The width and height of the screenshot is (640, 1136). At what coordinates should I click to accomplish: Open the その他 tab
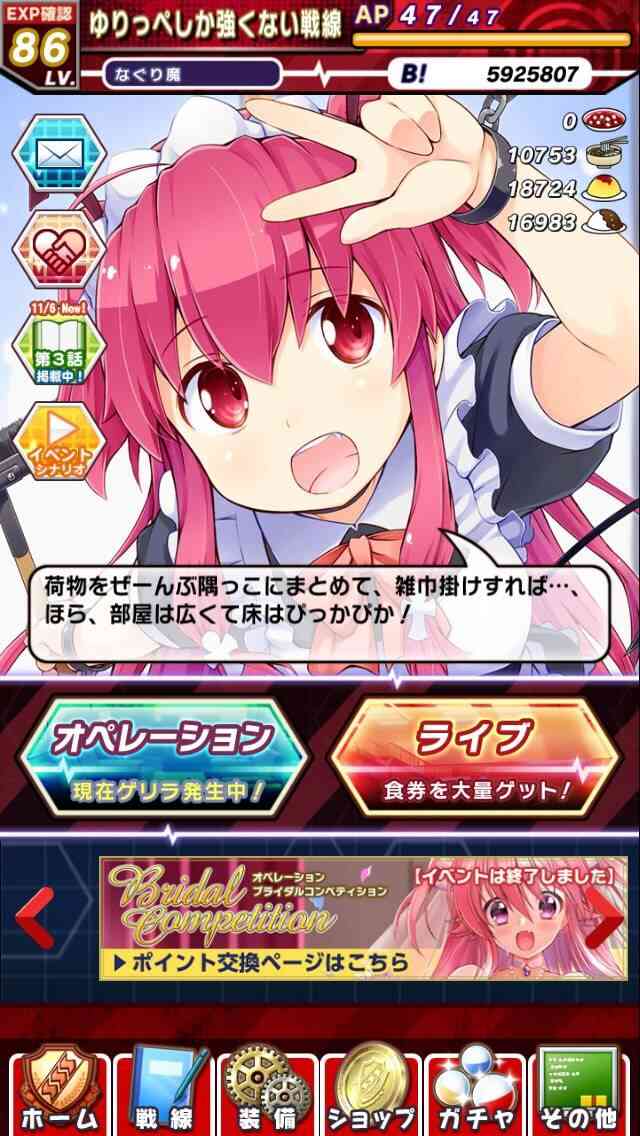click(x=579, y=1092)
